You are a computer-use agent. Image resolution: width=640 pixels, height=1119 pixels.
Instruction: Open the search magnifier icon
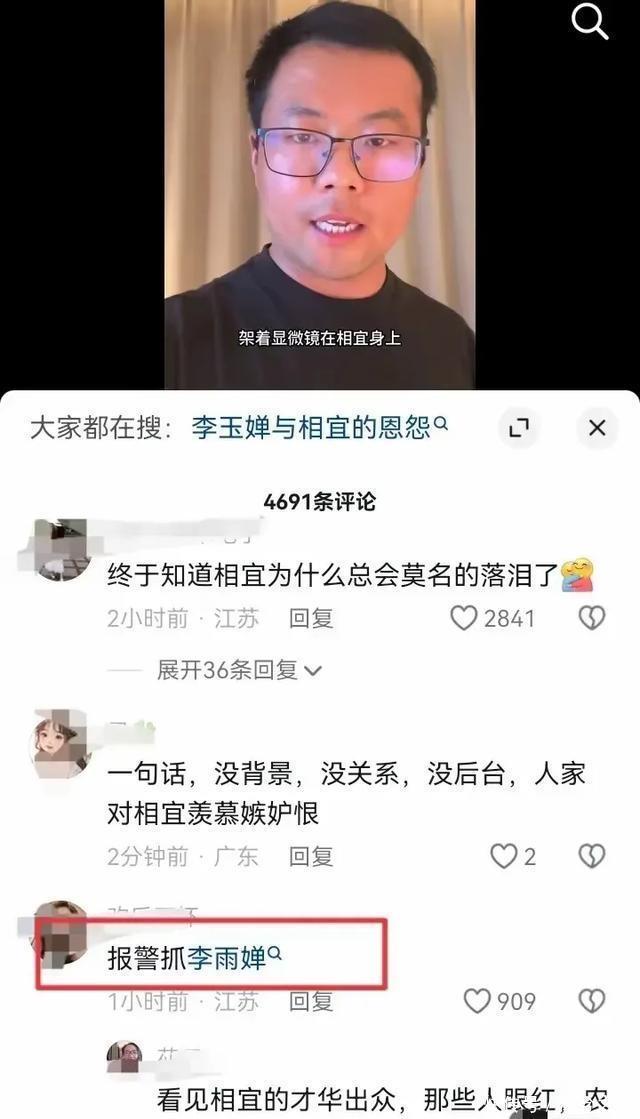(590, 22)
